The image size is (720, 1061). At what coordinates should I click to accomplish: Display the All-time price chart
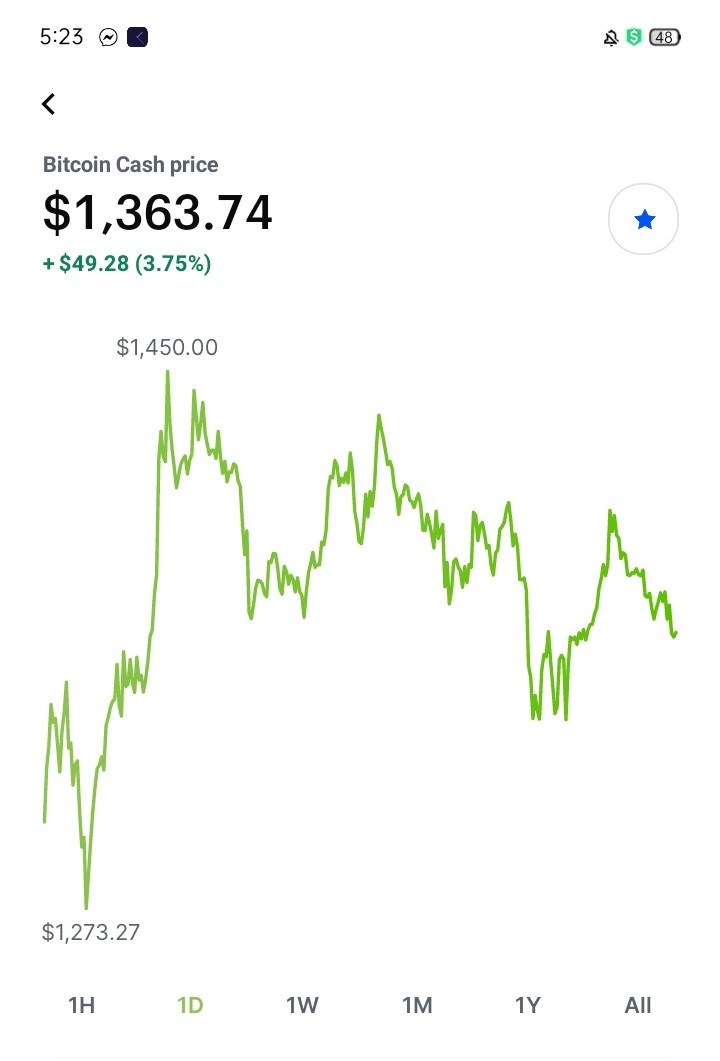(x=637, y=1006)
